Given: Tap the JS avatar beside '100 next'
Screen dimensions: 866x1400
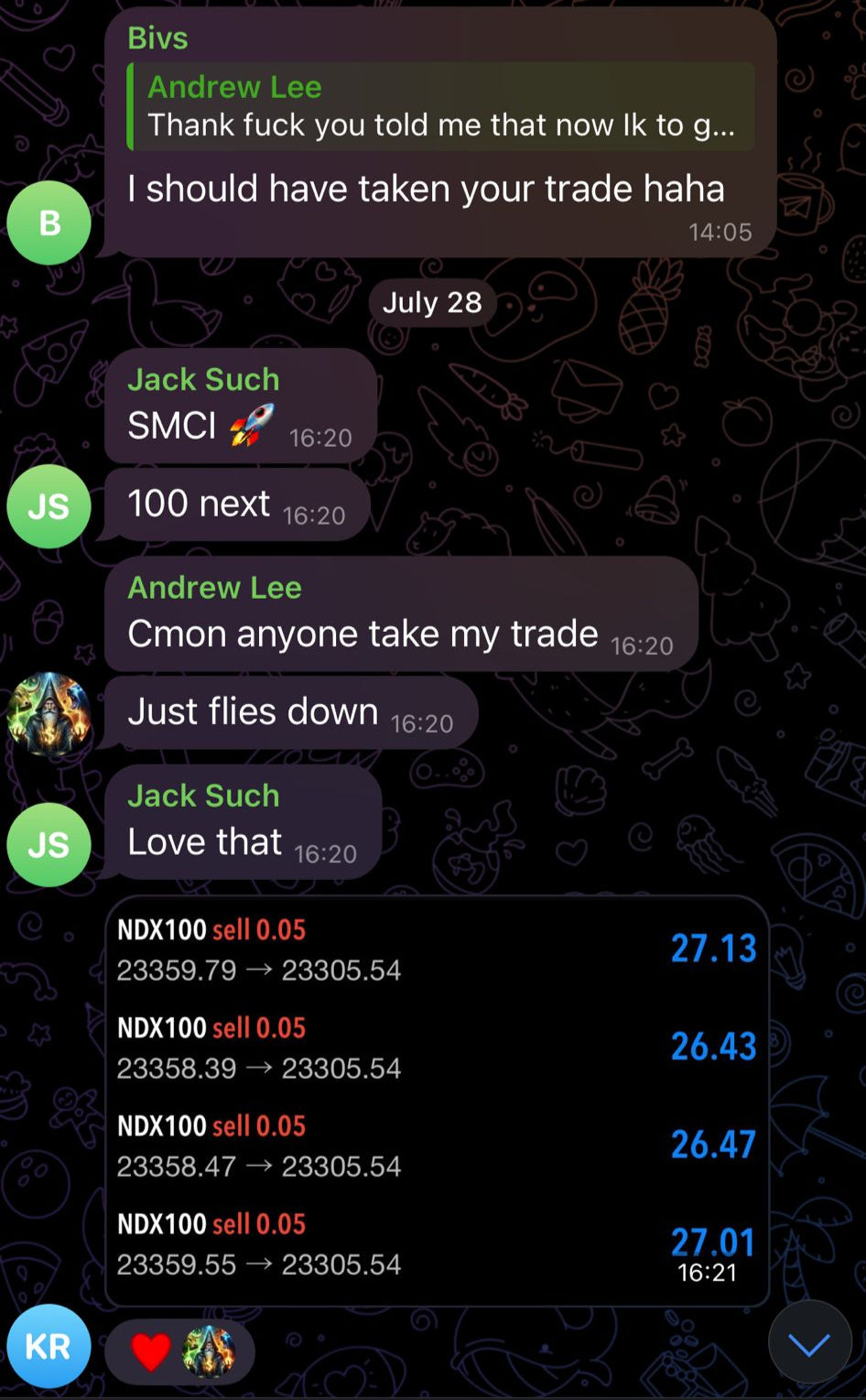Looking at the screenshot, I should 49,505.
